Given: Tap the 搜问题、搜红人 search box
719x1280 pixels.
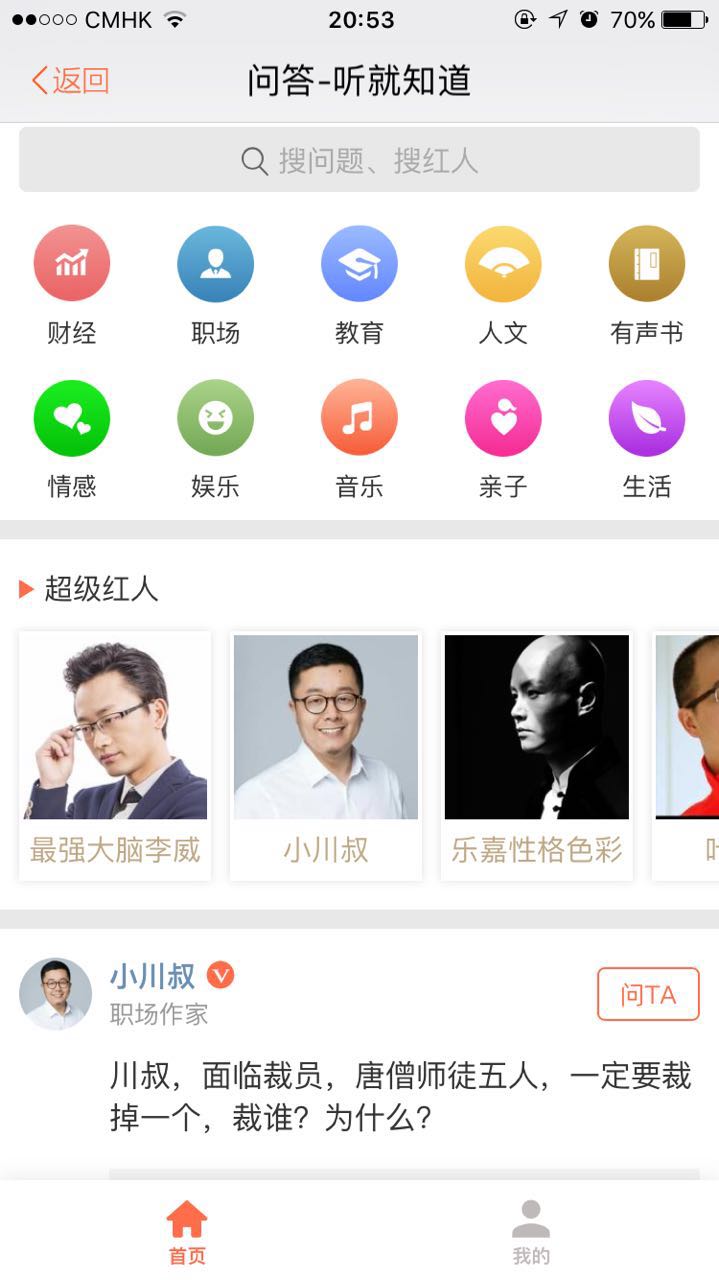Looking at the screenshot, I should click(x=359, y=160).
